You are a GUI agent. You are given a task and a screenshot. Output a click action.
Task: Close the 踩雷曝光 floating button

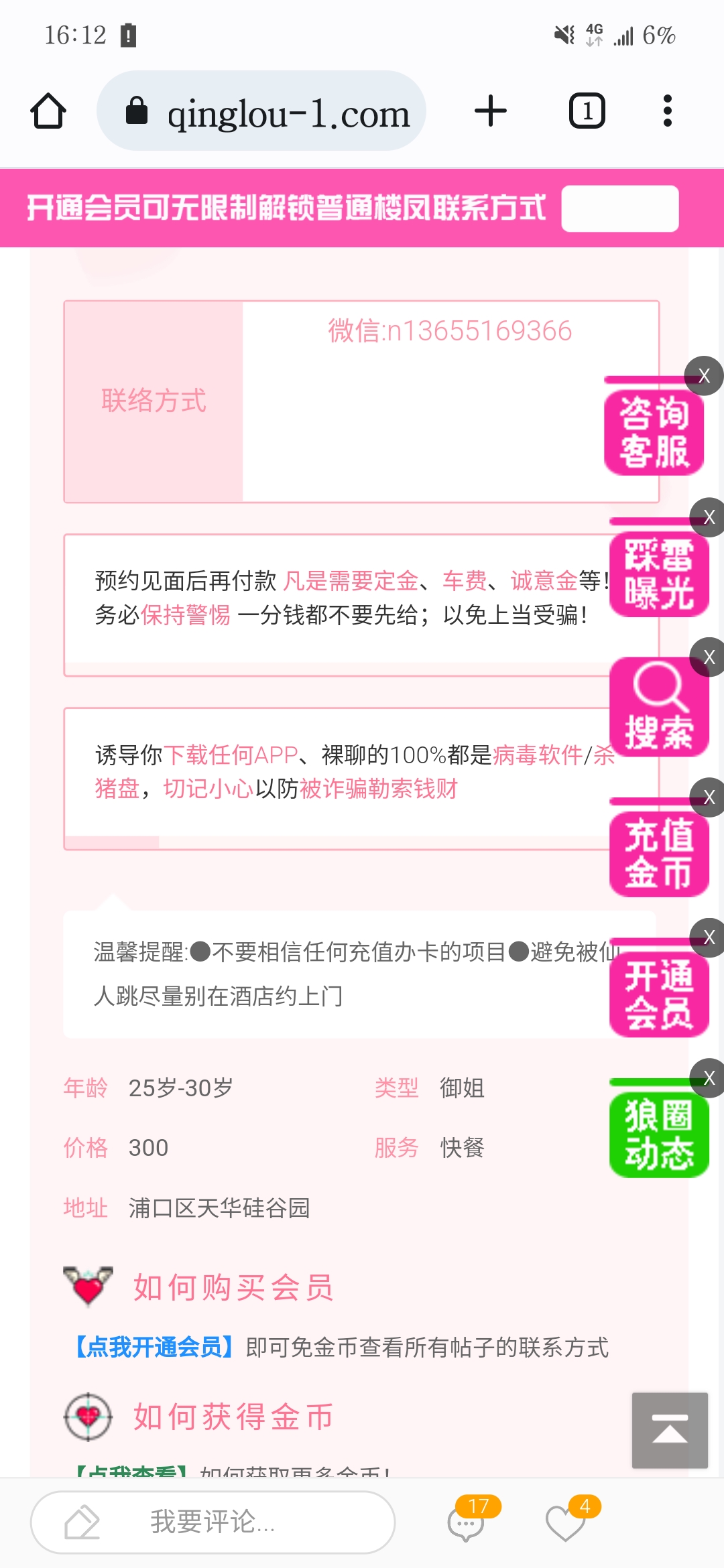[x=709, y=517]
